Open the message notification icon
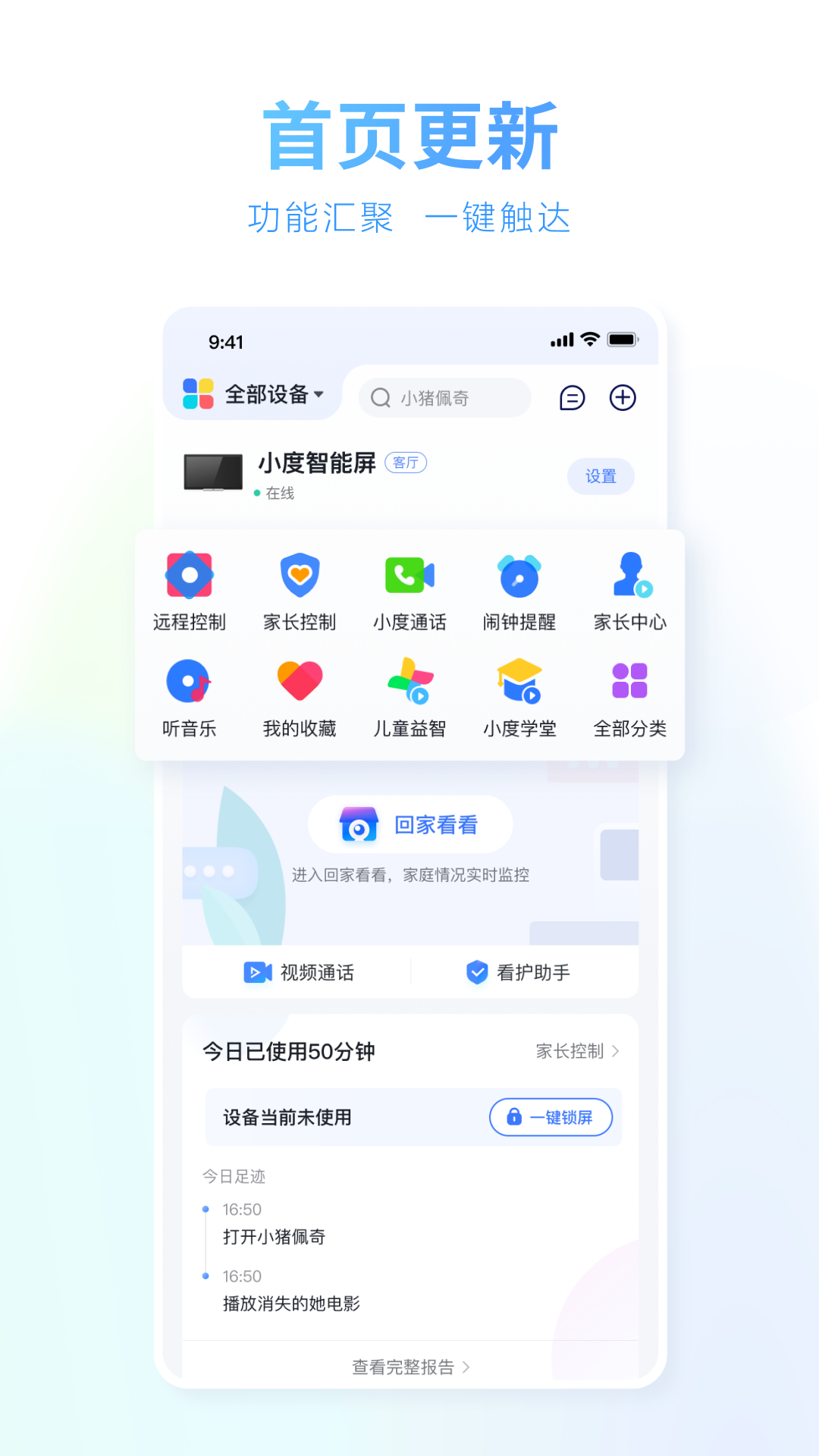 [x=573, y=397]
